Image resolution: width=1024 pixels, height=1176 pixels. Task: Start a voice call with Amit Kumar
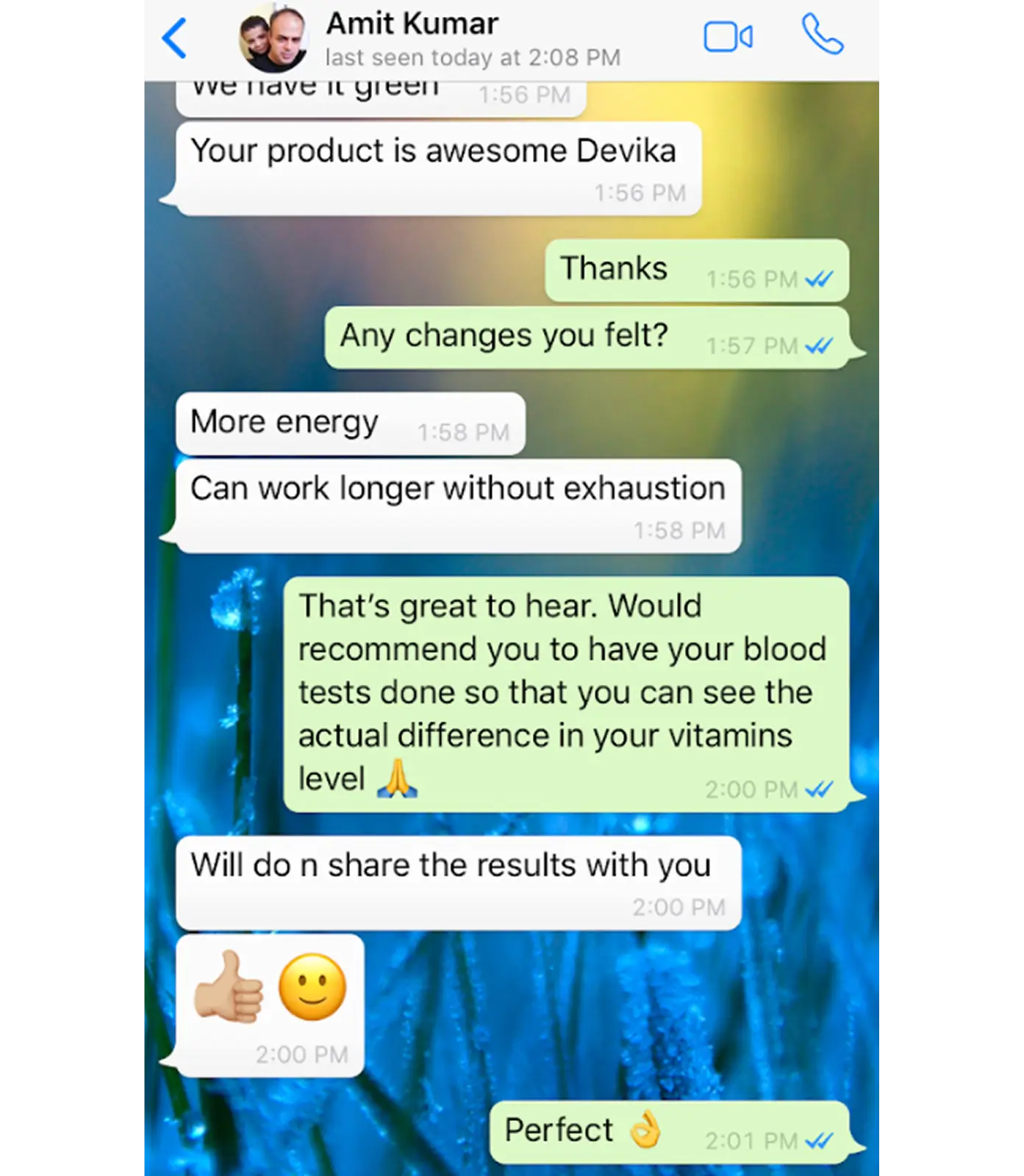(x=822, y=35)
